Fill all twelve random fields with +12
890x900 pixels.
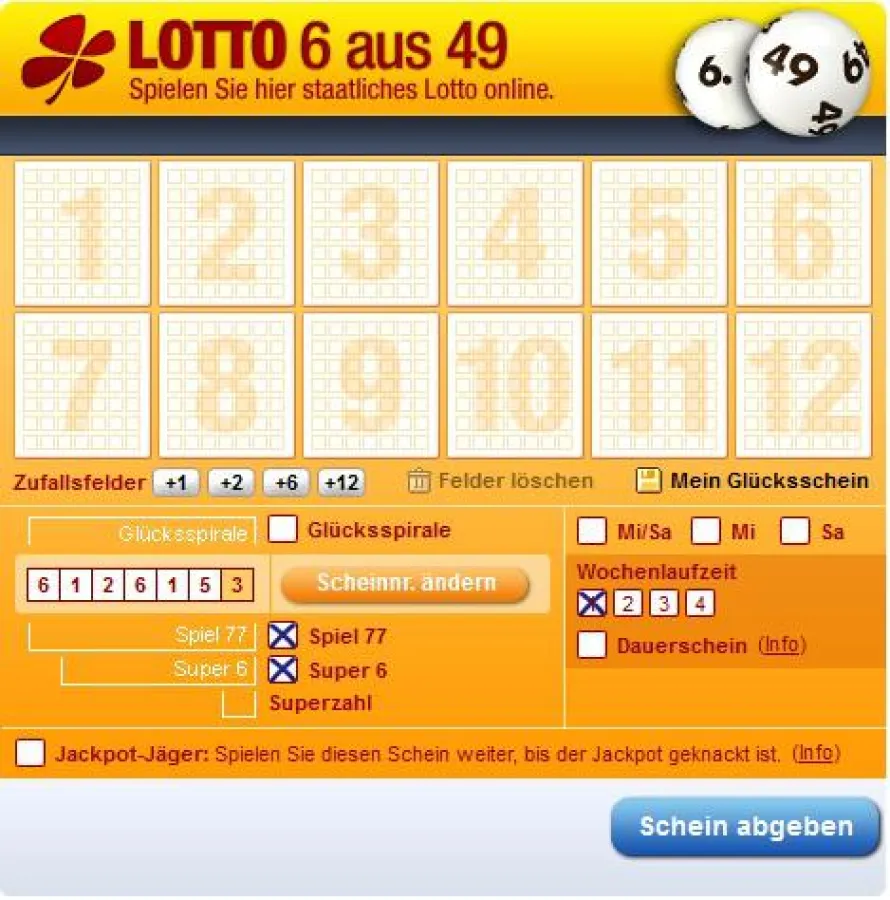[x=341, y=483]
